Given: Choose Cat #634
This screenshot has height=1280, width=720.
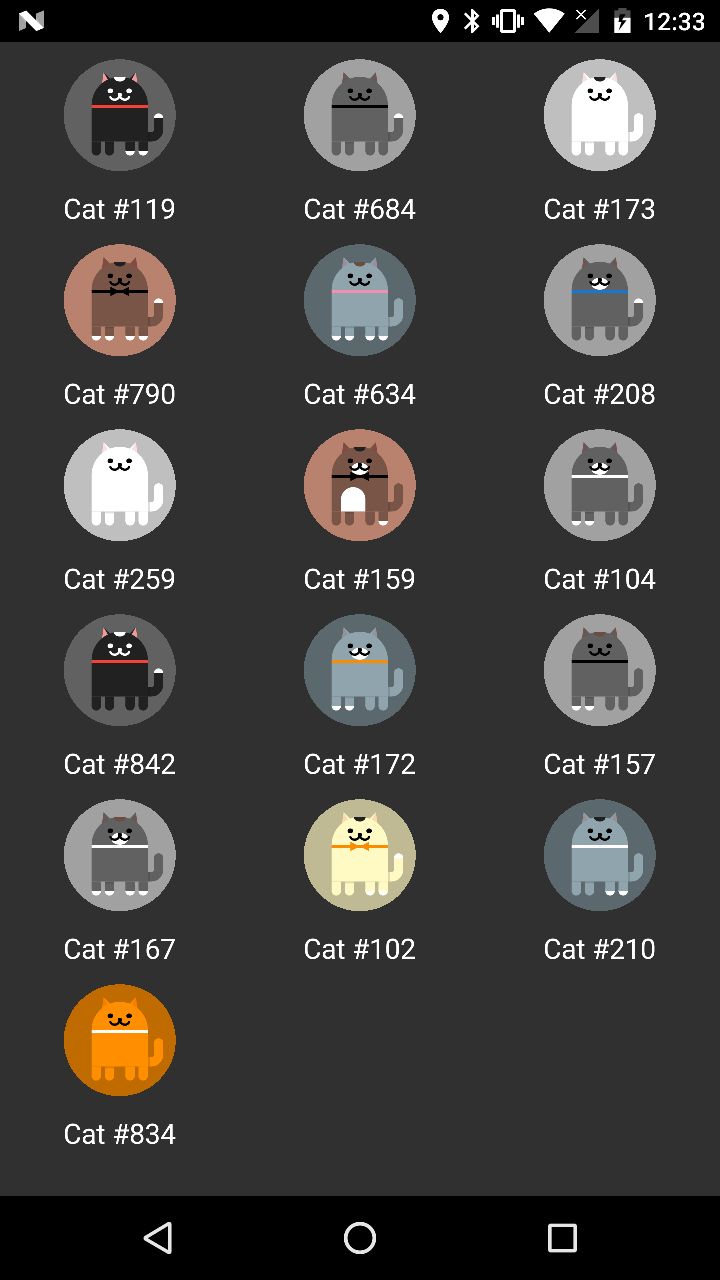Looking at the screenshot, I should (x=360, y=300).
